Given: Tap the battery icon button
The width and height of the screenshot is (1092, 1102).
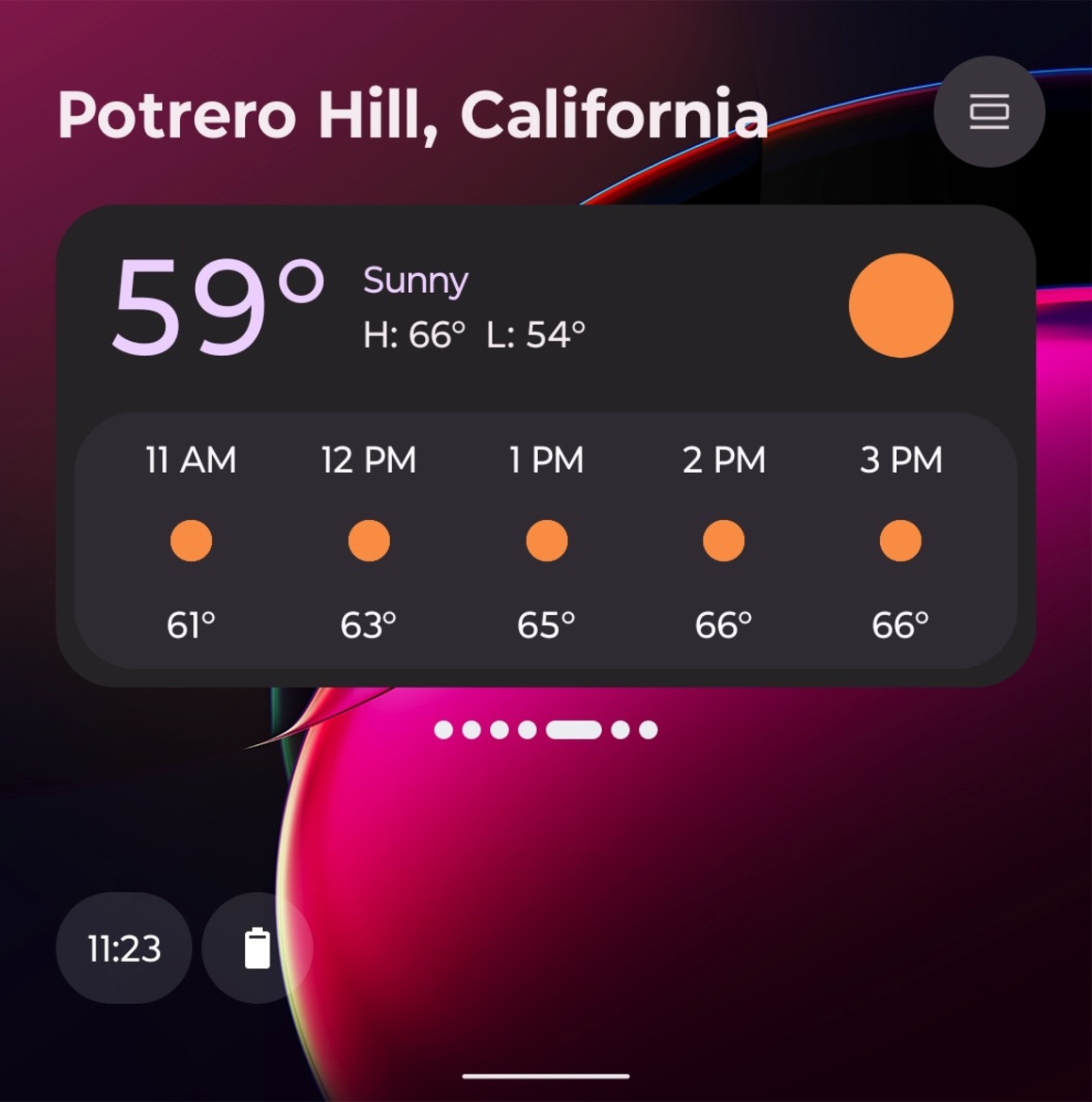Looking at the screenshot, I should (256, 948).
